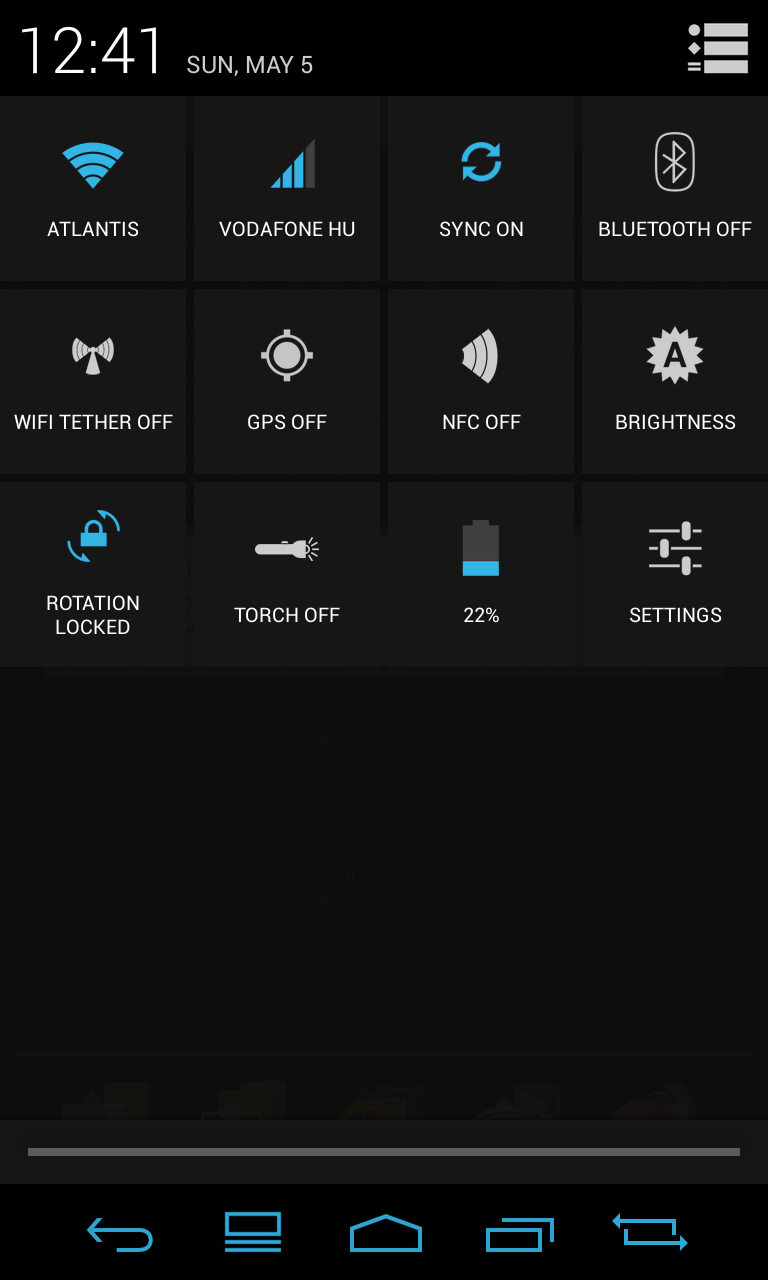Tap the menu button in navigation bar
The width and height of the screenshot is (768, 1280).
tap(253, 1232)
